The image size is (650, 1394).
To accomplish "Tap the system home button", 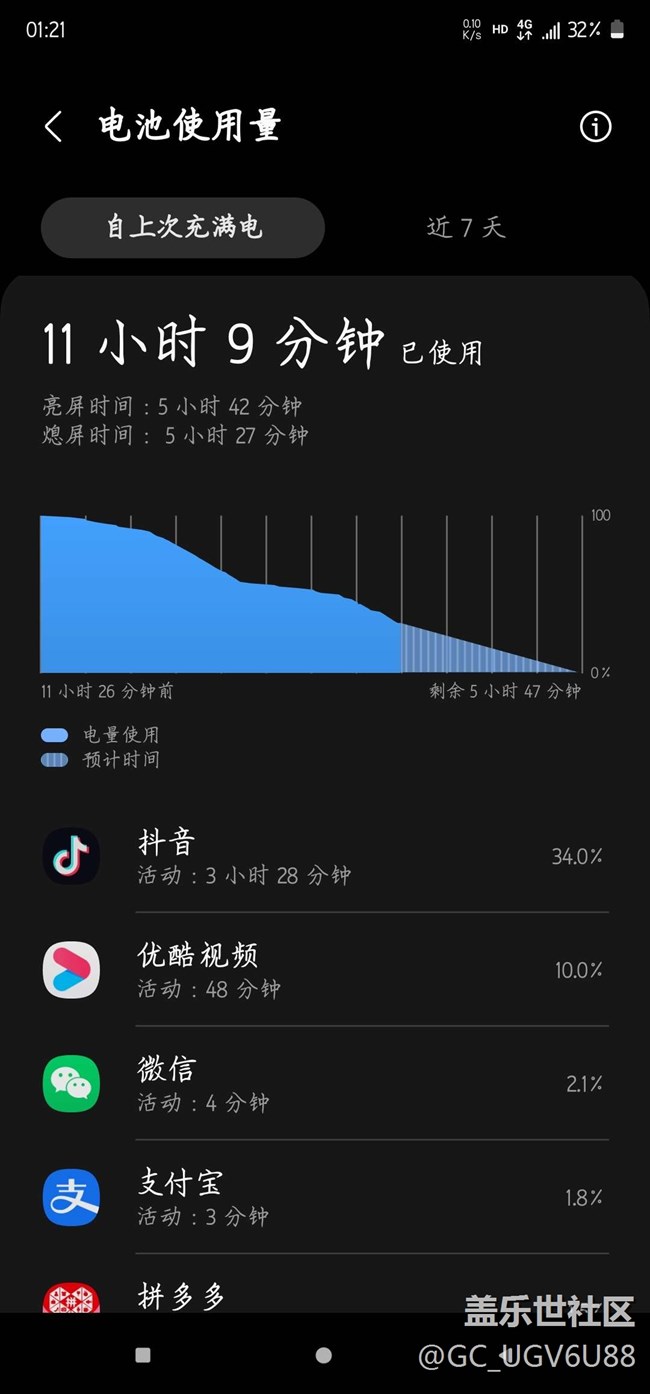I will tap(323, 1355).
